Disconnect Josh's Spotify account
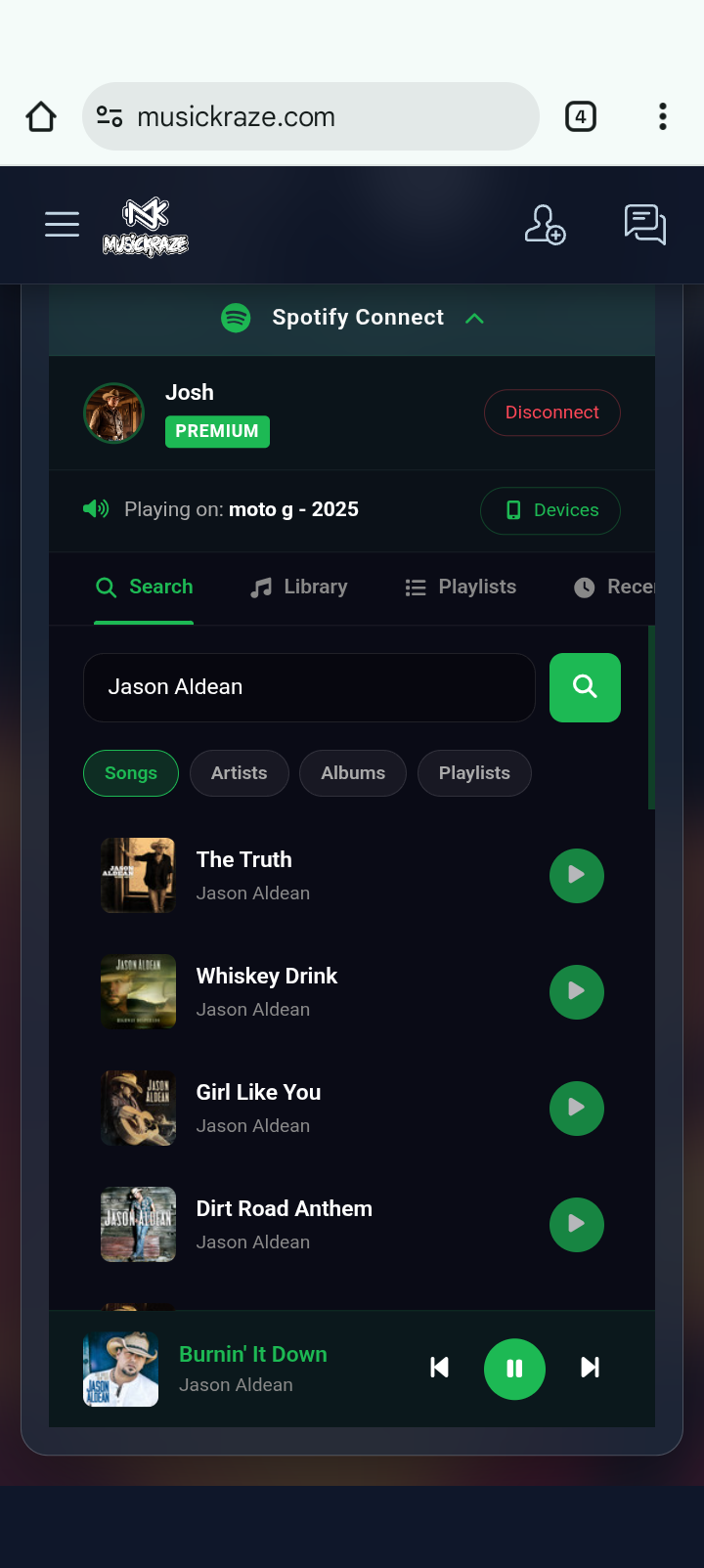704x1568 pixels. click(x=551, y=413)
